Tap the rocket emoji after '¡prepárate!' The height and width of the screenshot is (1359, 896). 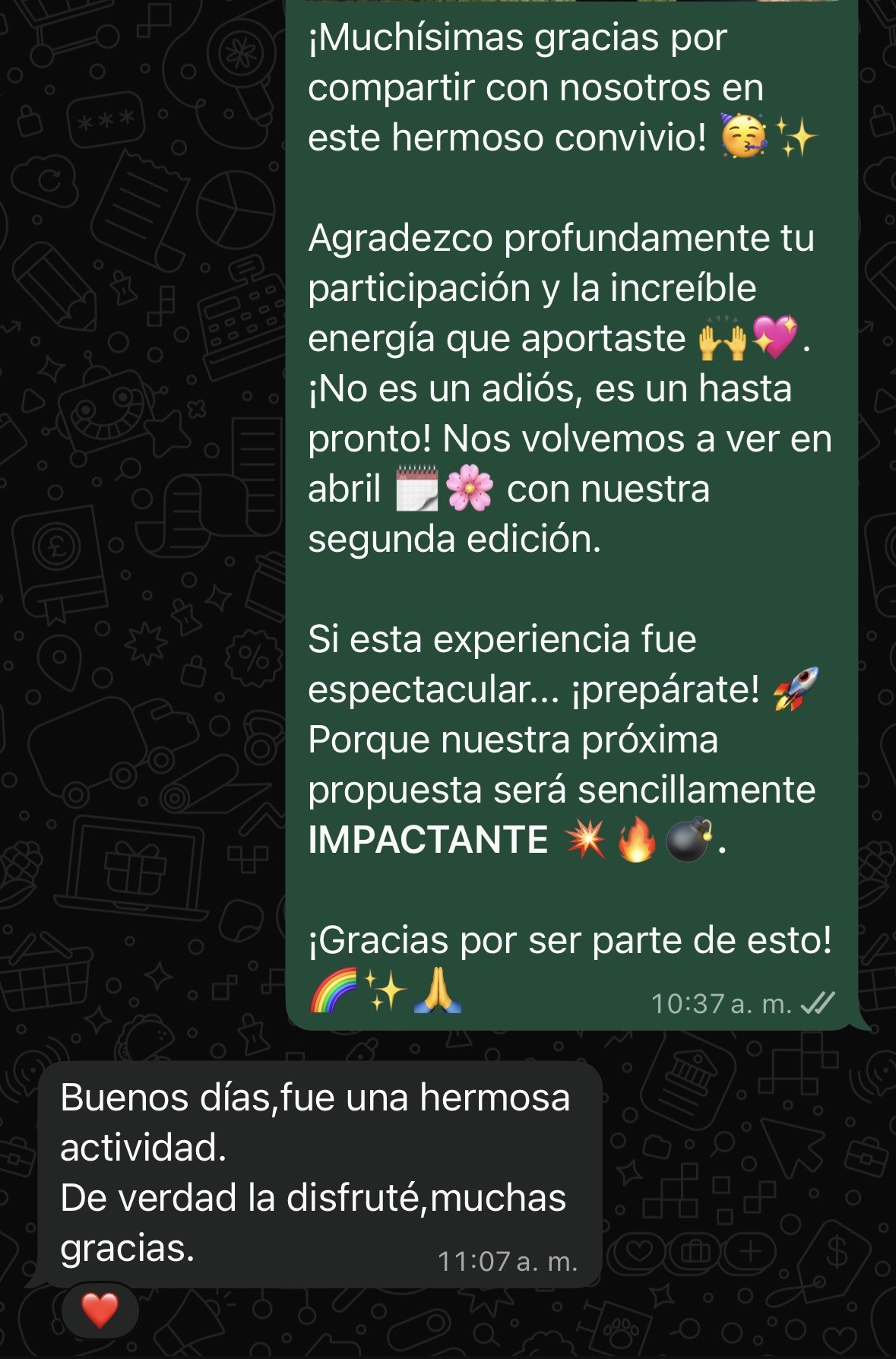point(795,688)
